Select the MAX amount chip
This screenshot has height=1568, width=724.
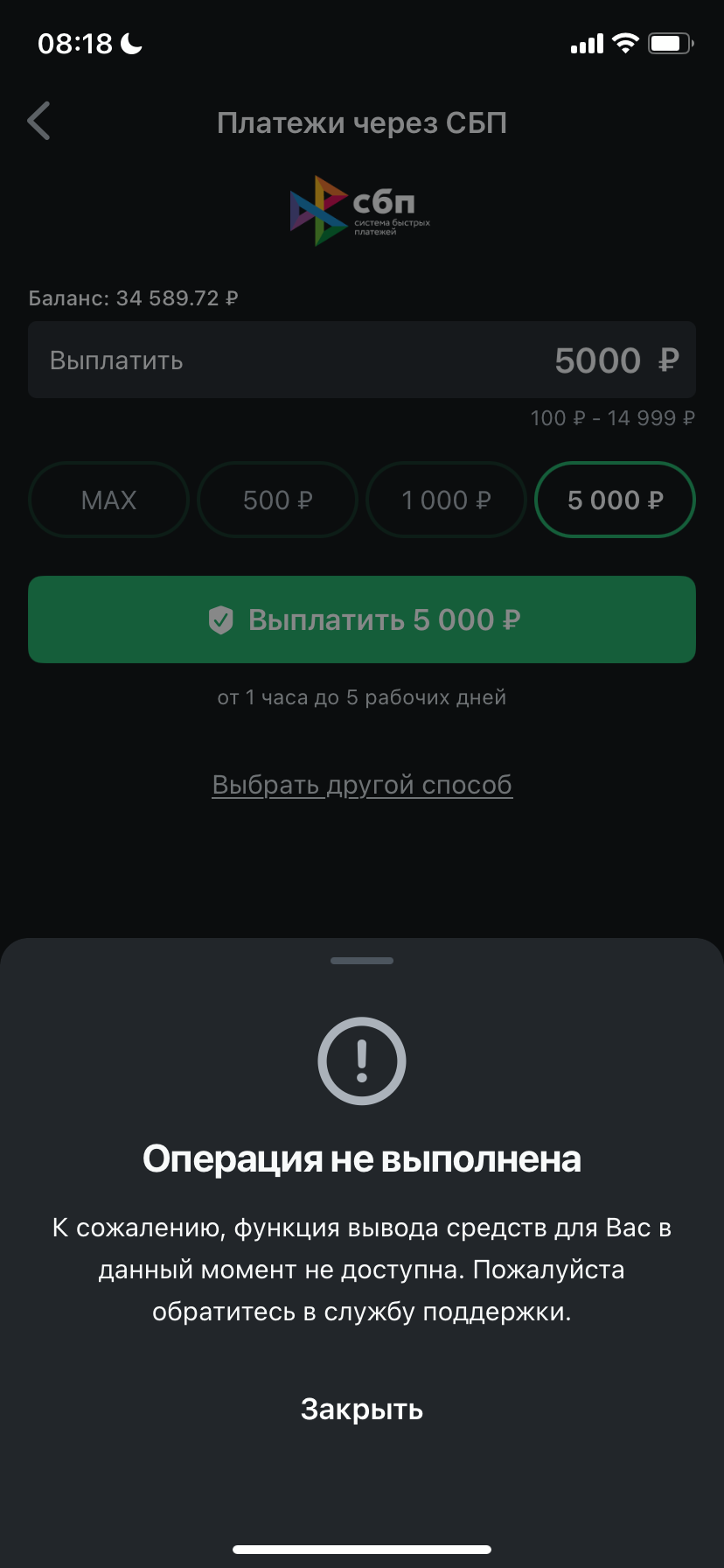coord(108,500)
